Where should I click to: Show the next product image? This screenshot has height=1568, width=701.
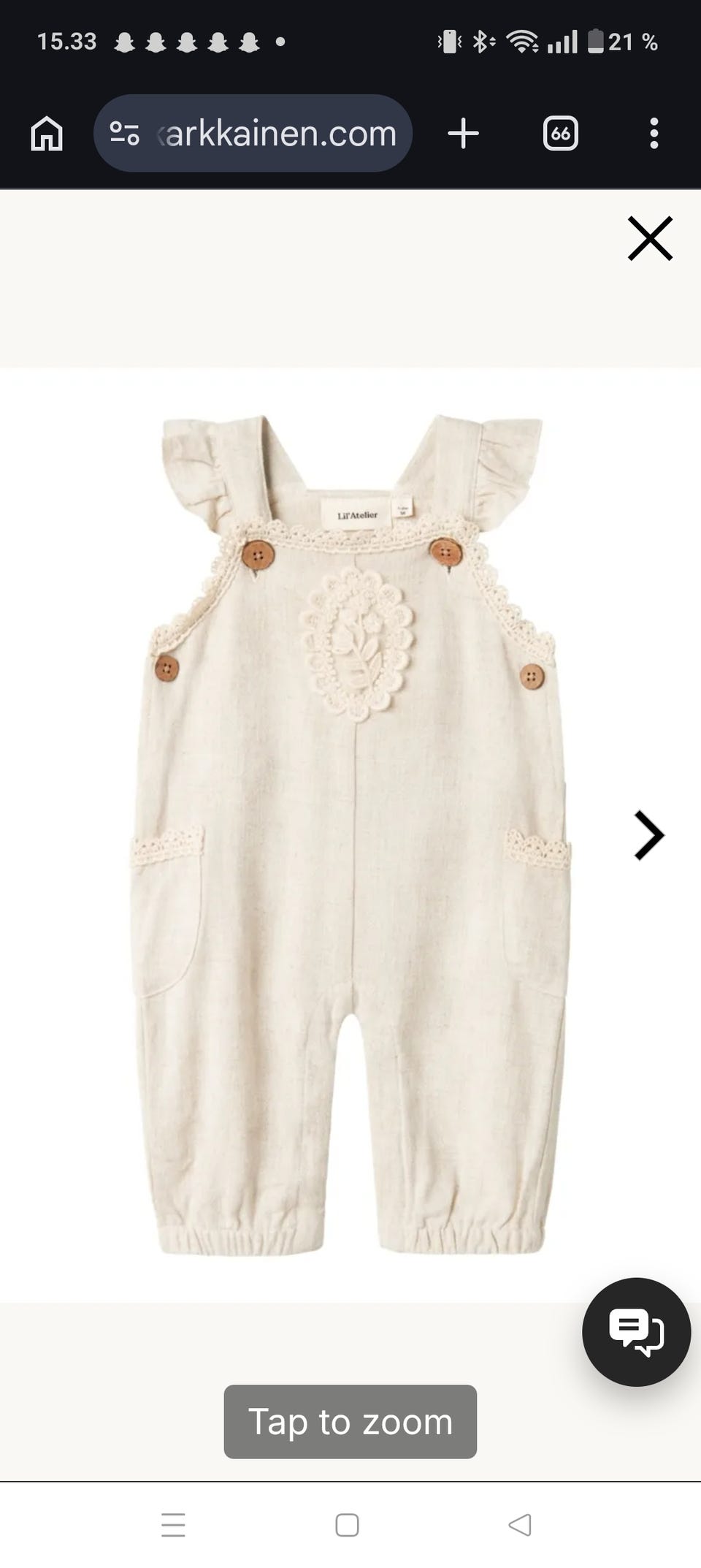tap(648, 835)
